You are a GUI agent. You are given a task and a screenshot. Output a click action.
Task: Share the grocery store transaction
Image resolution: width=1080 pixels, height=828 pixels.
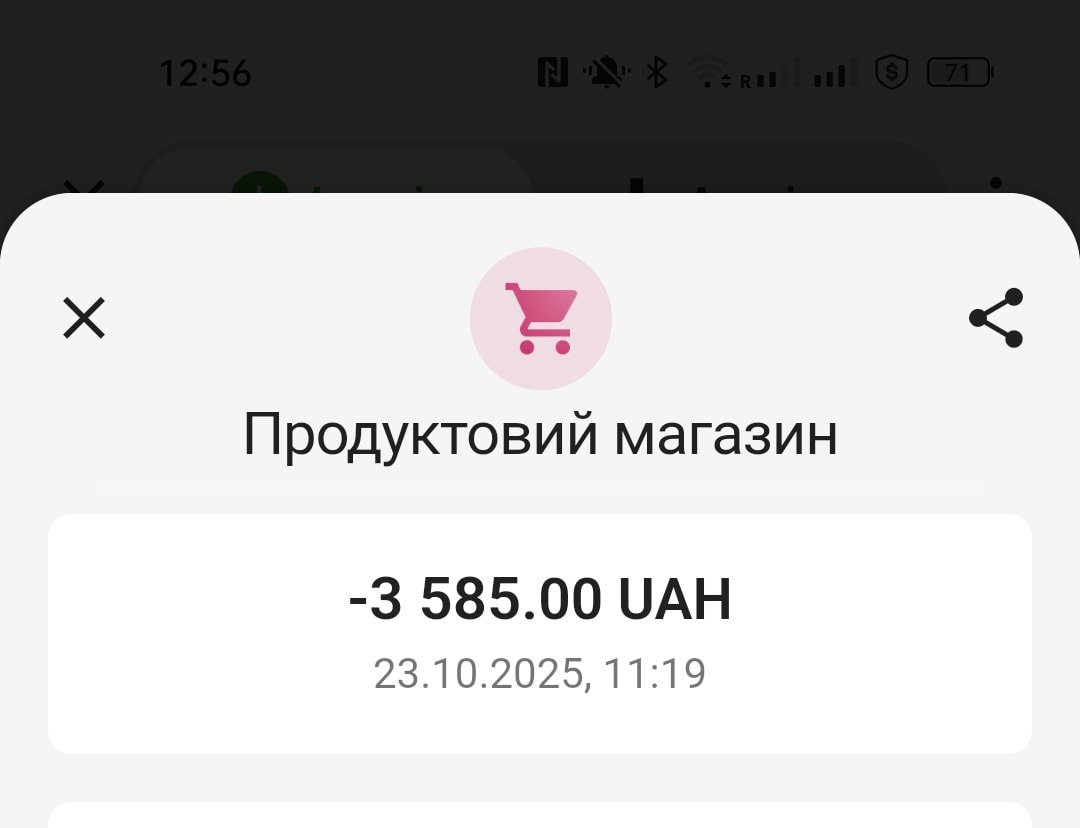pyautogui.click(x=996, y=318)
